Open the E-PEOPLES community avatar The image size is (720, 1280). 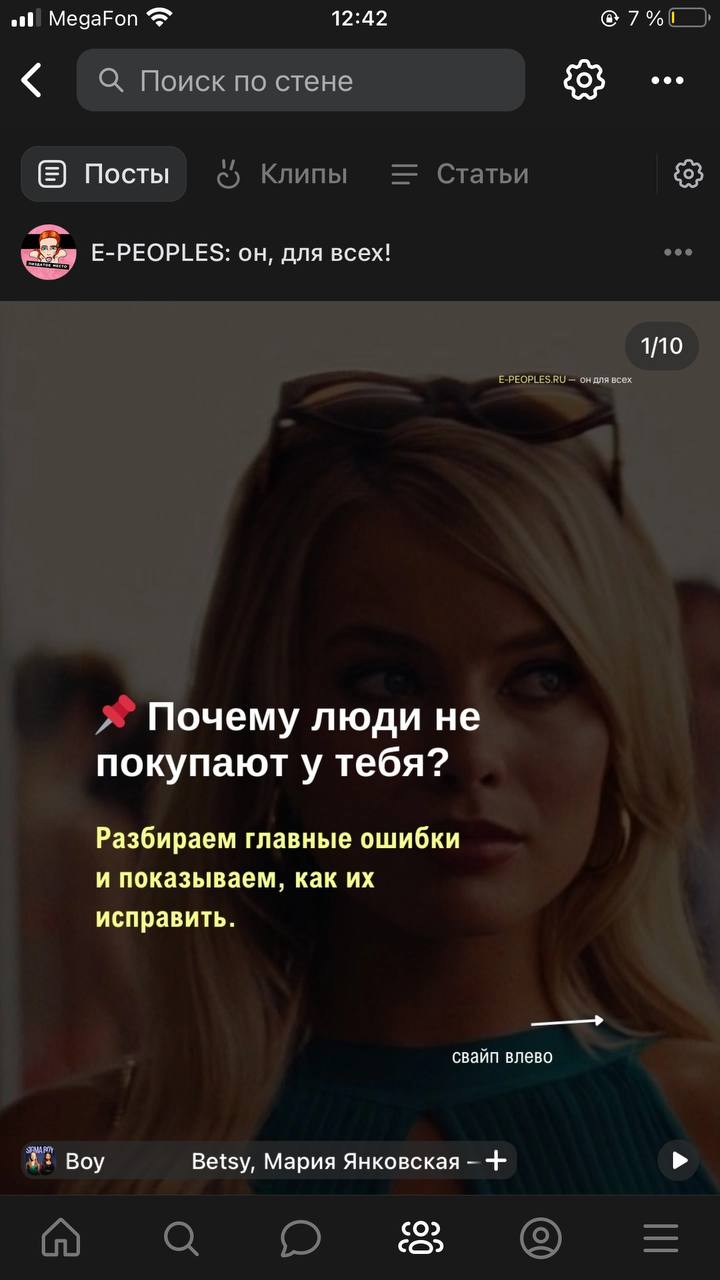48,252
